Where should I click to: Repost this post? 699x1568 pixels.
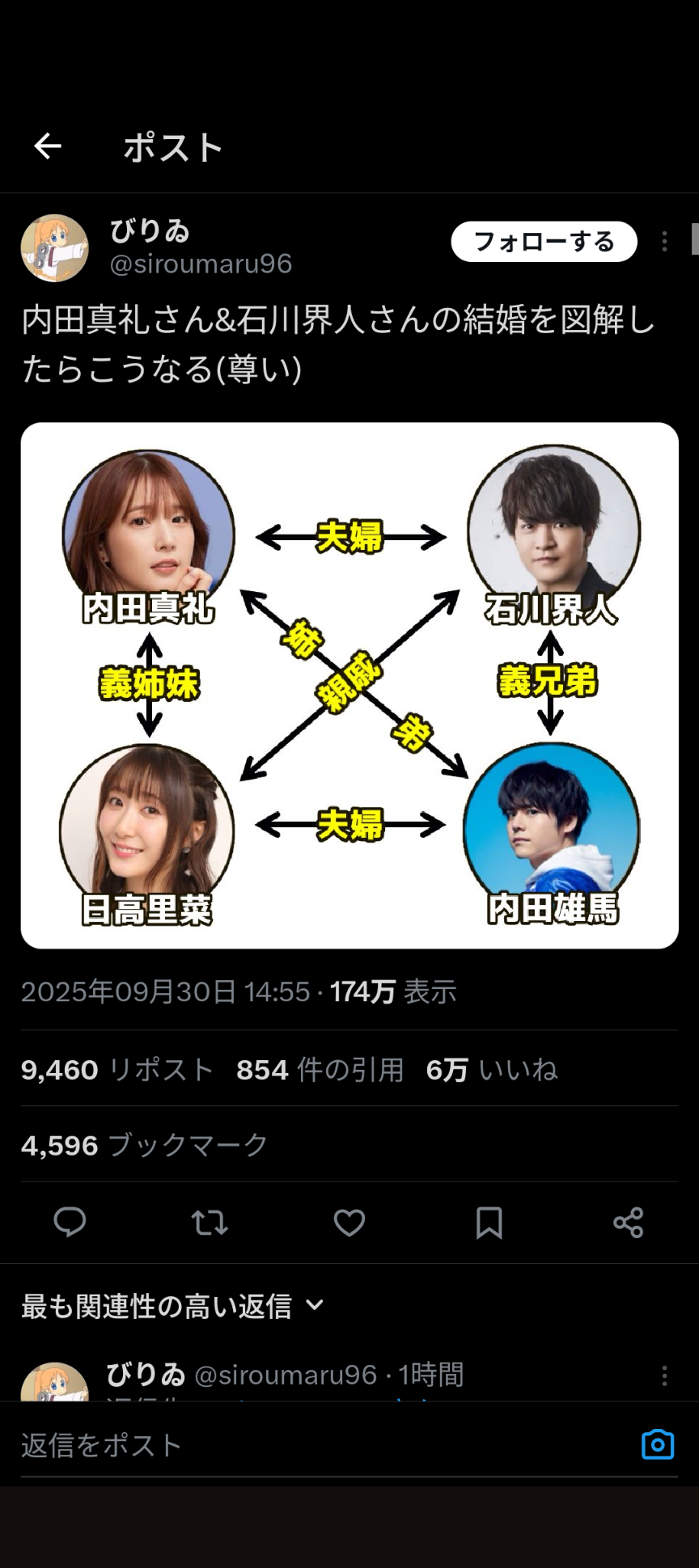click(x=210, y=1222)
